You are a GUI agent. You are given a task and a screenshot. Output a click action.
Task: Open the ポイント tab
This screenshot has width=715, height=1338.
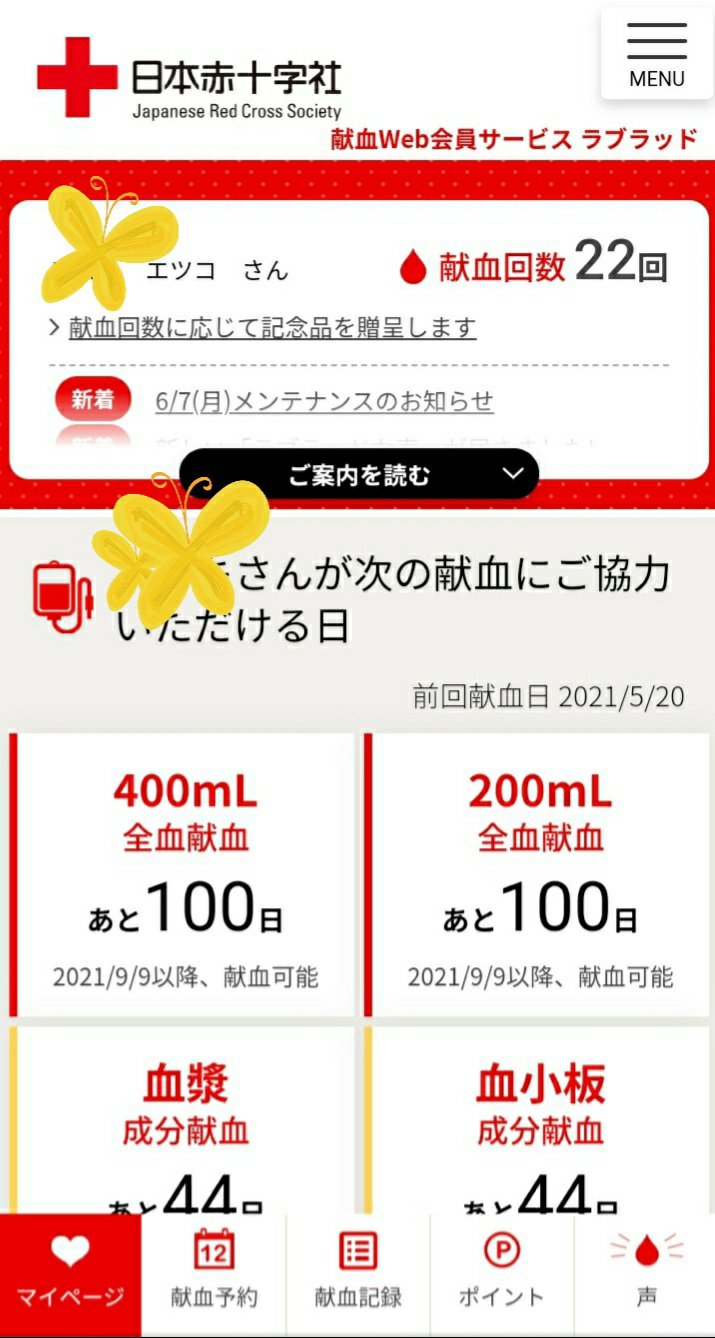point(501,1275)
